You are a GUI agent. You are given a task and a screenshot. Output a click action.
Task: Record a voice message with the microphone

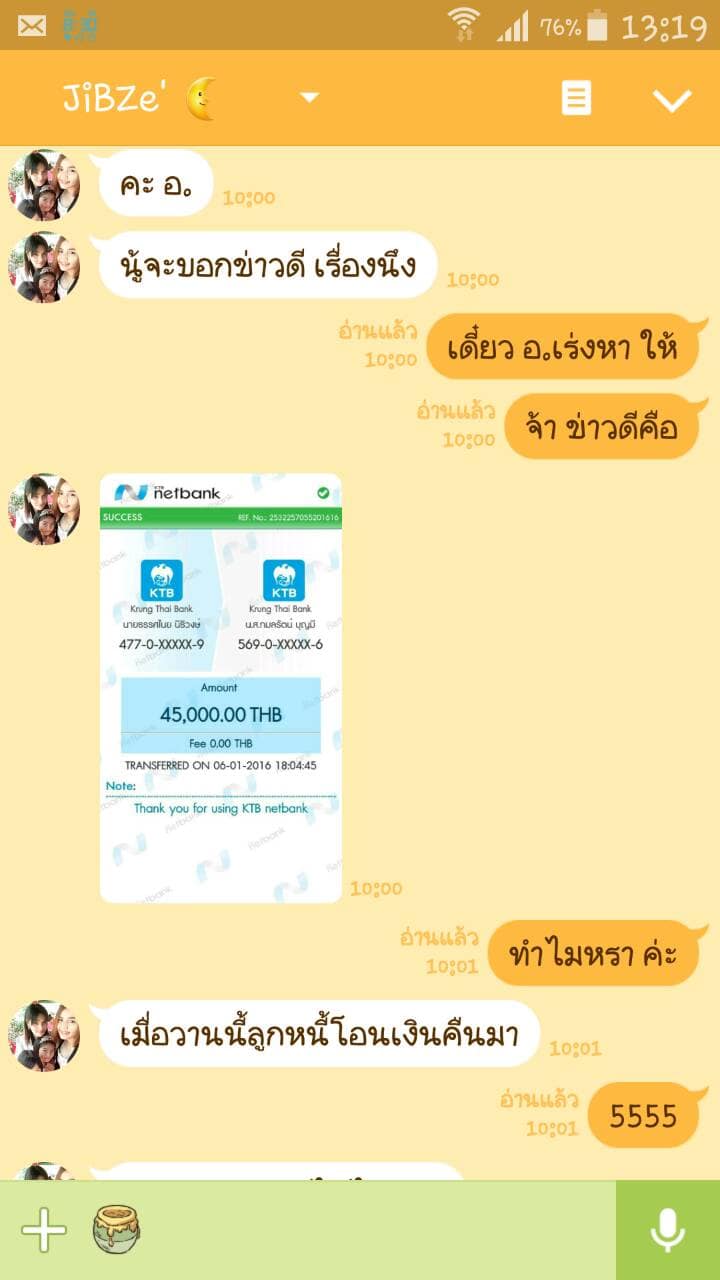(x=667, y=1230)
